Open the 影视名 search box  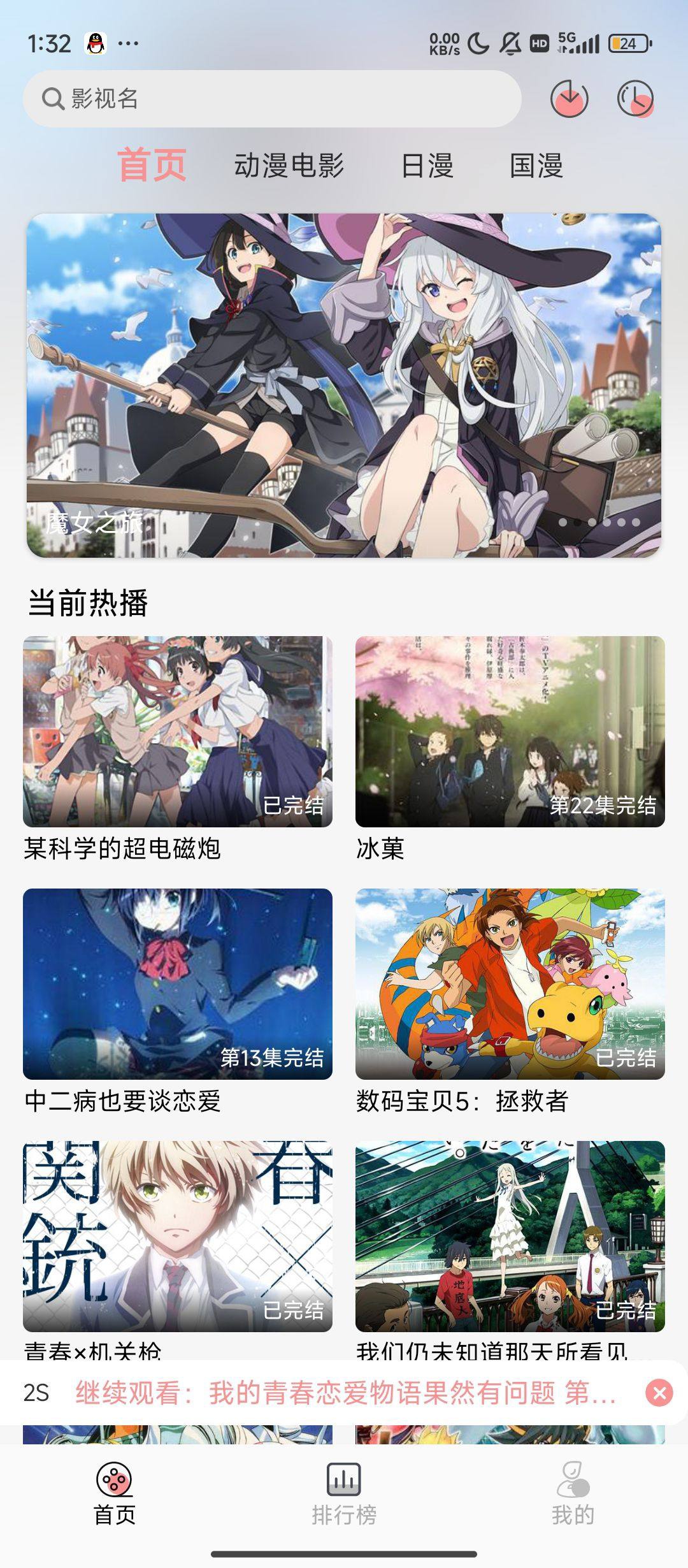click(272, 99)
